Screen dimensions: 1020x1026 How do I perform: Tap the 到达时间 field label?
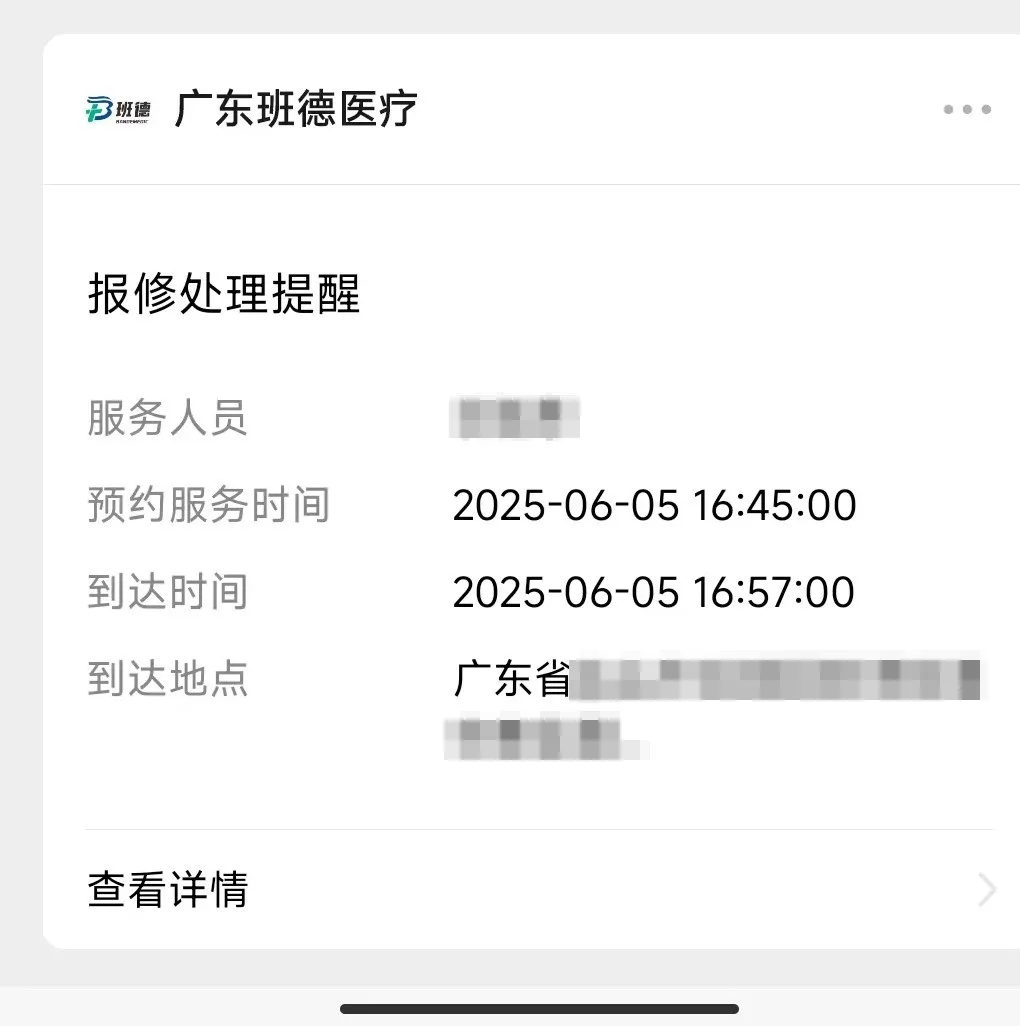coord(166,592)
